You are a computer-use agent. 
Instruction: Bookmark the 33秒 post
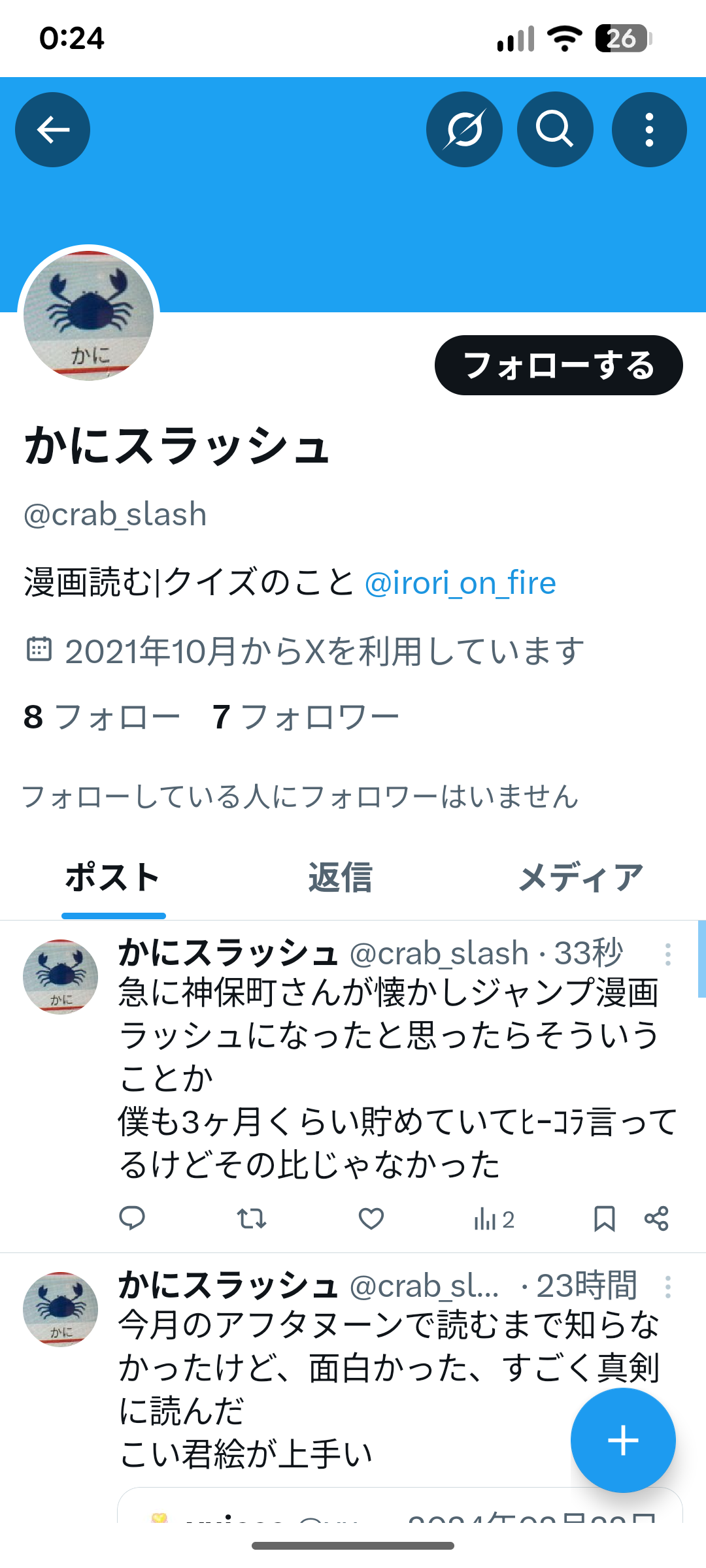[604, 1218]
